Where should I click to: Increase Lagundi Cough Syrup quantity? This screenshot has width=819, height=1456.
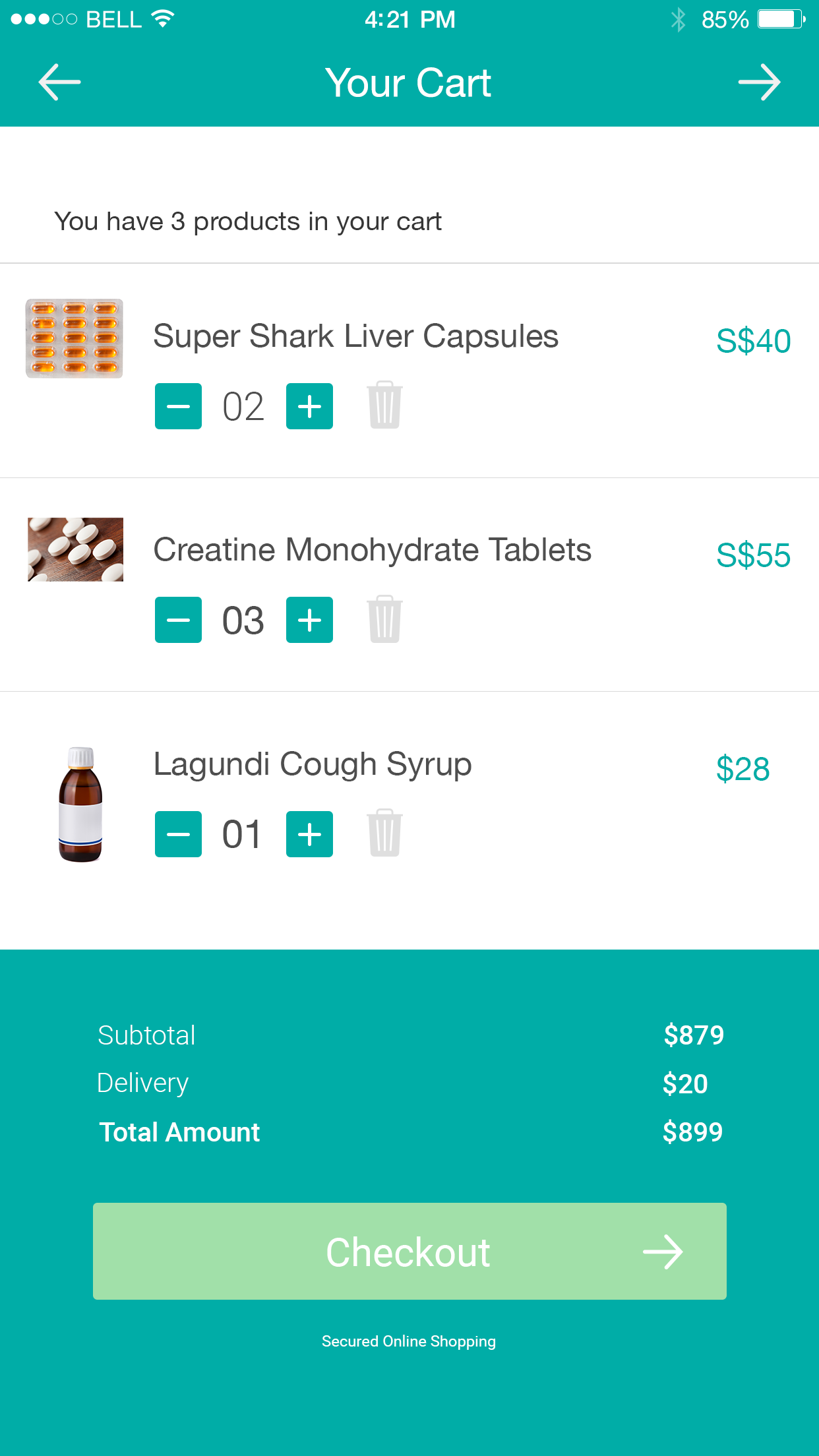tap(309, 834)
